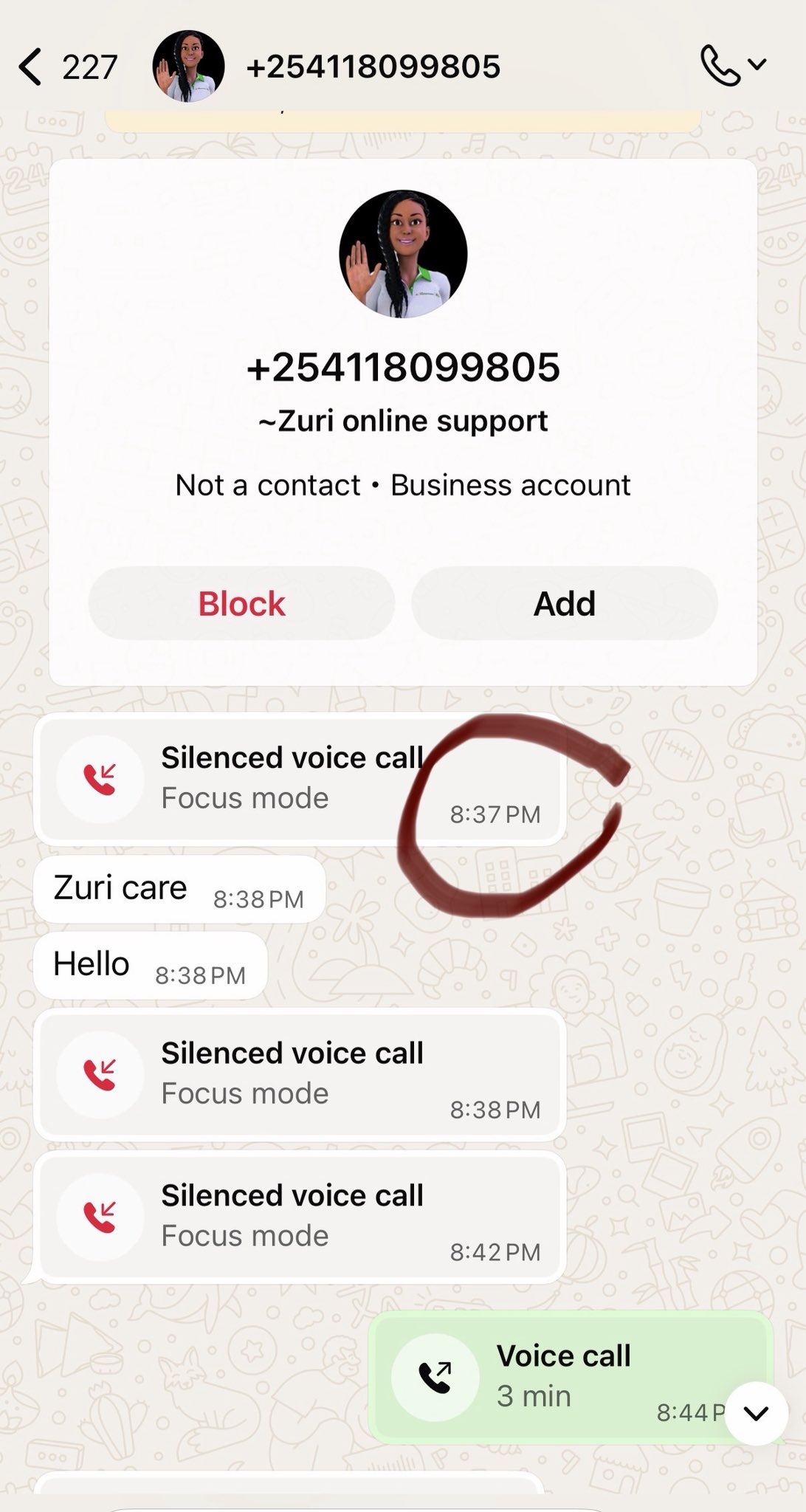Tap the 8:37 PM silenced voice call
806x1512 pixels.
pos(300,779)
